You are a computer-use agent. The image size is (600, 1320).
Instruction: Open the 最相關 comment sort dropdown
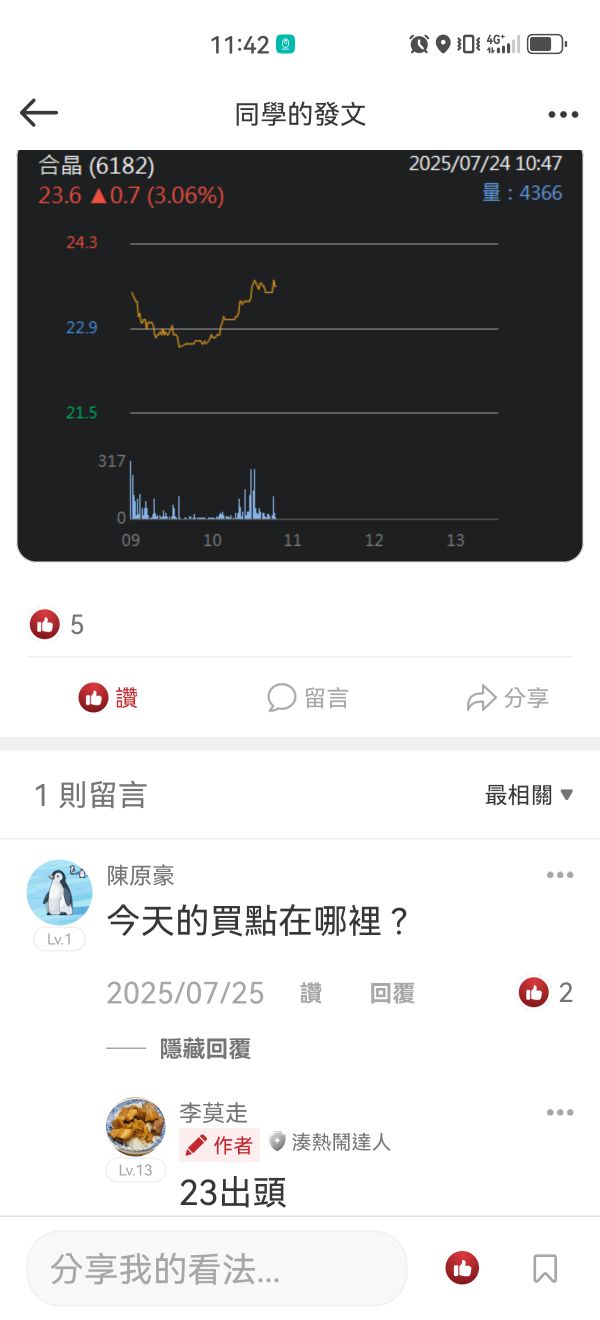[x=529, y=795]
